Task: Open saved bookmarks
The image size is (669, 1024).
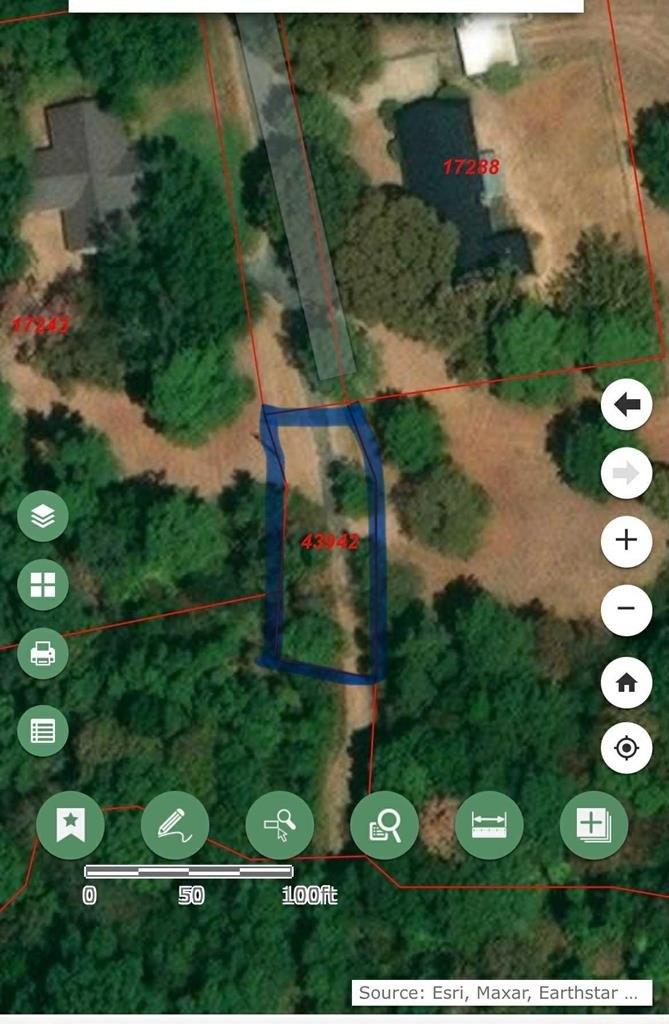Action: coord(70,825)
